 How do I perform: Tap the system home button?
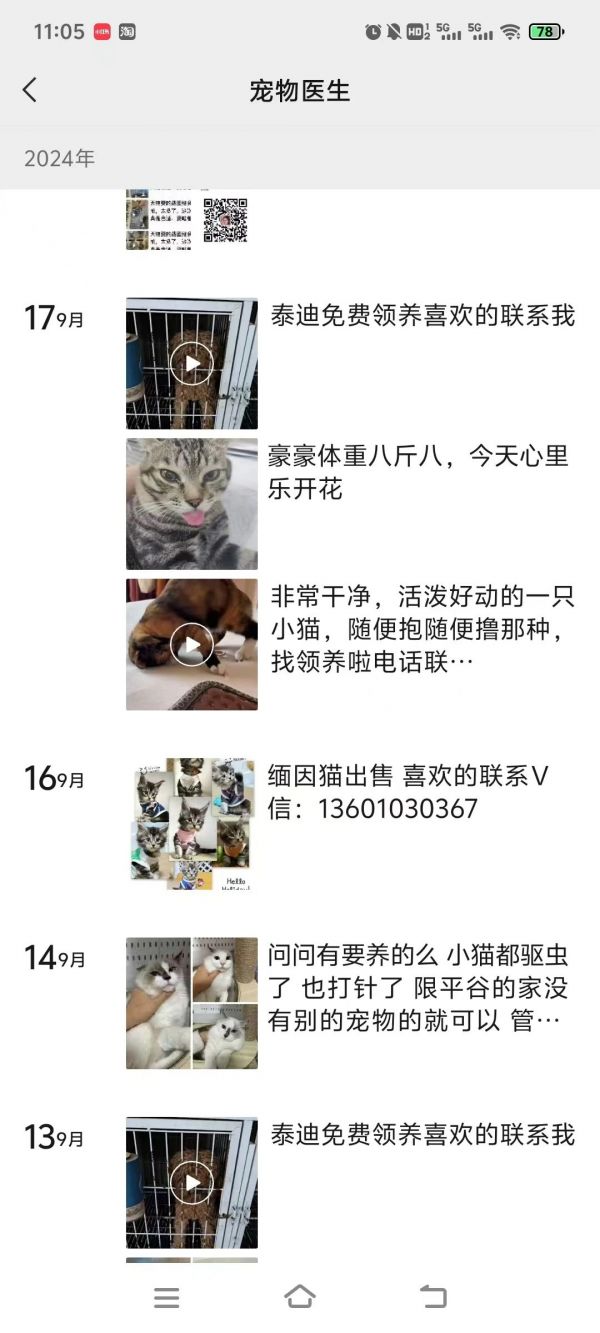299,1297
